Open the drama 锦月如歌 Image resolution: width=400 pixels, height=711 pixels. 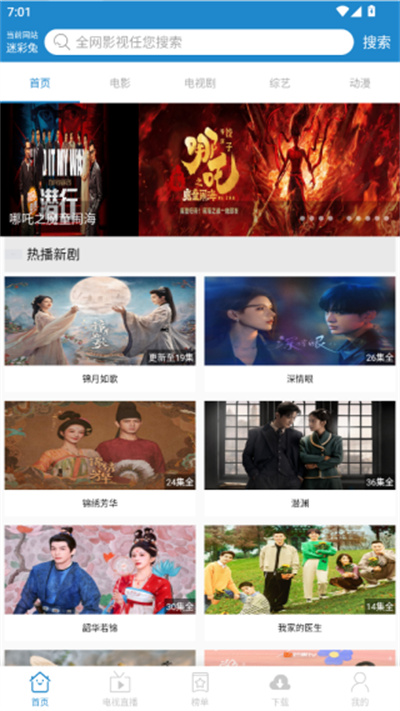(100, 333)
